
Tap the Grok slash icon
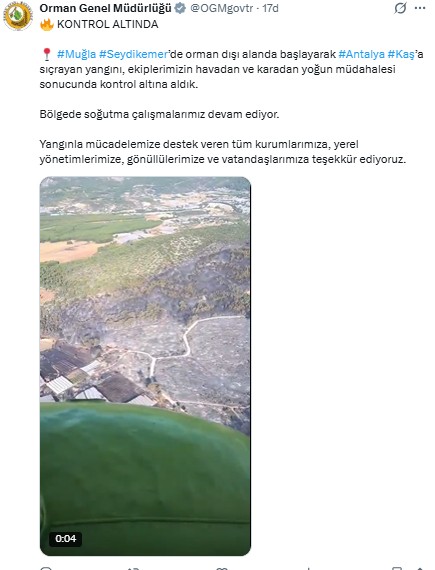tap(400, 8)
